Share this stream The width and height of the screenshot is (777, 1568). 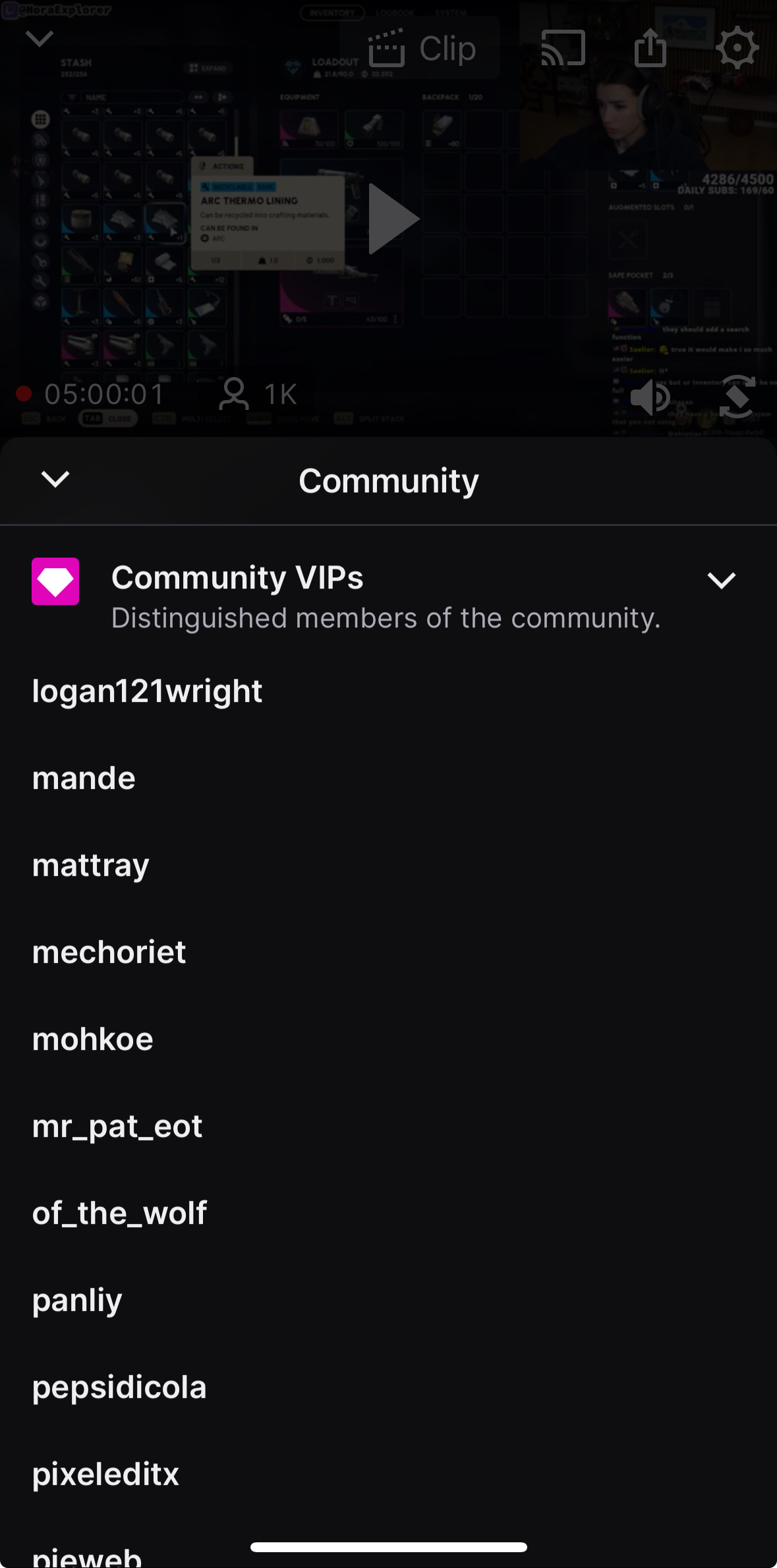click(x=650, y=49)
